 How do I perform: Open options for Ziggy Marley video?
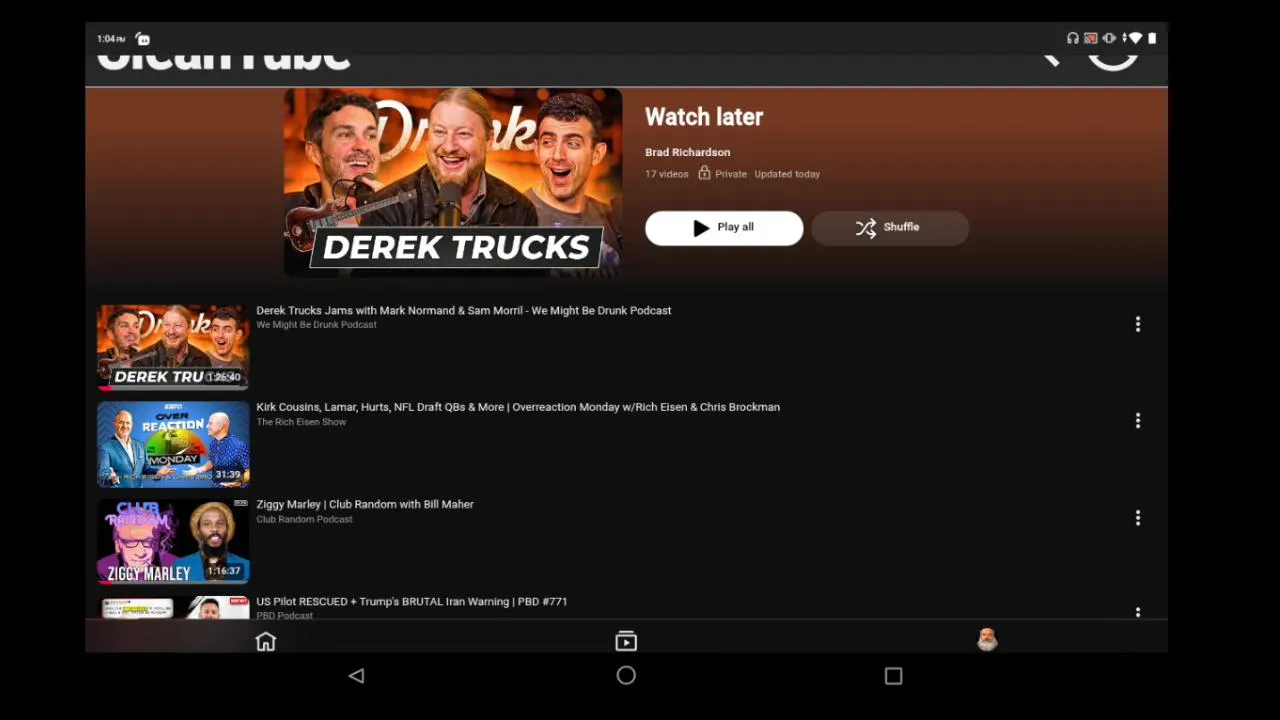click(1137, 518)
